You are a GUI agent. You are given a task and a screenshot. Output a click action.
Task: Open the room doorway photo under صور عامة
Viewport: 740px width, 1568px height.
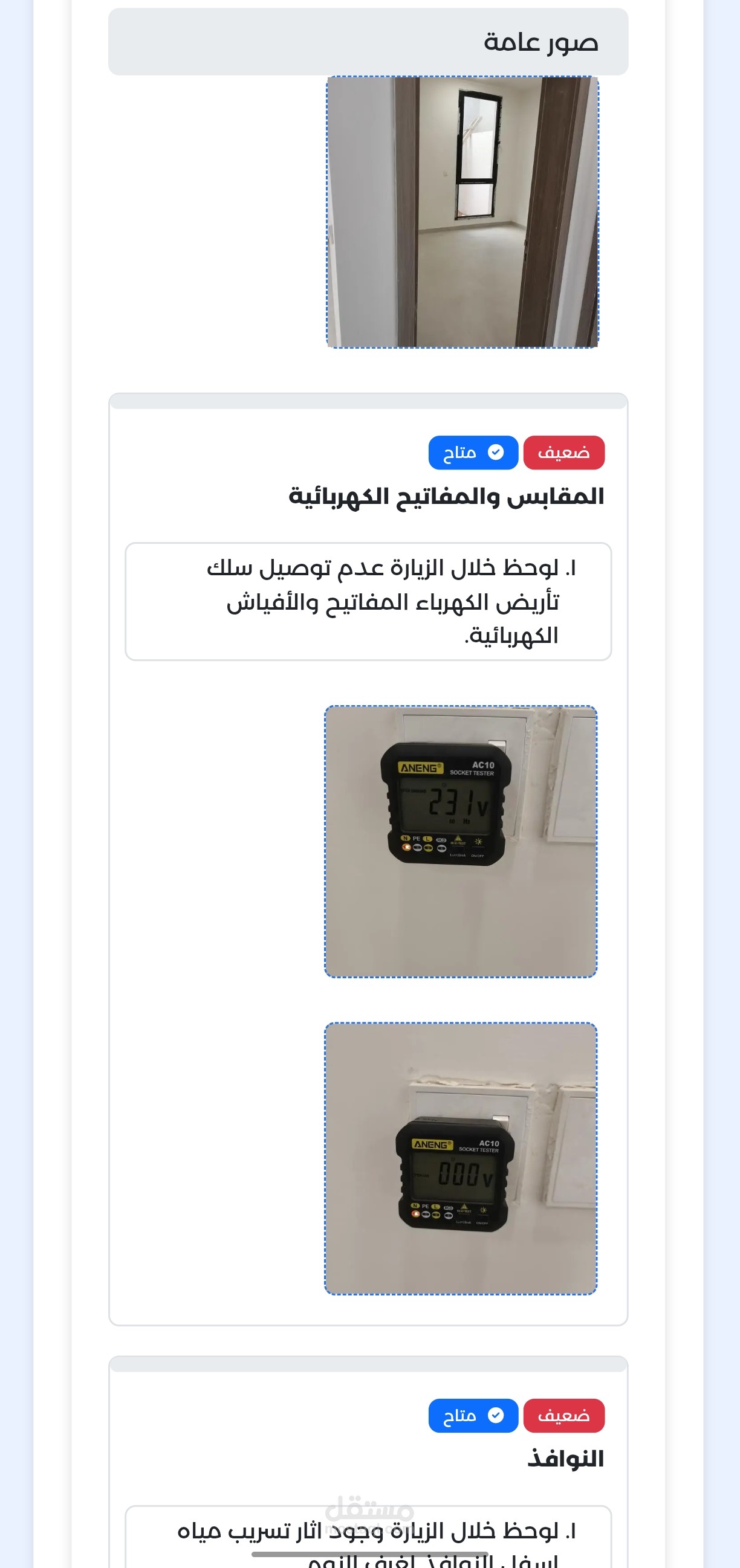pos(462,212)
